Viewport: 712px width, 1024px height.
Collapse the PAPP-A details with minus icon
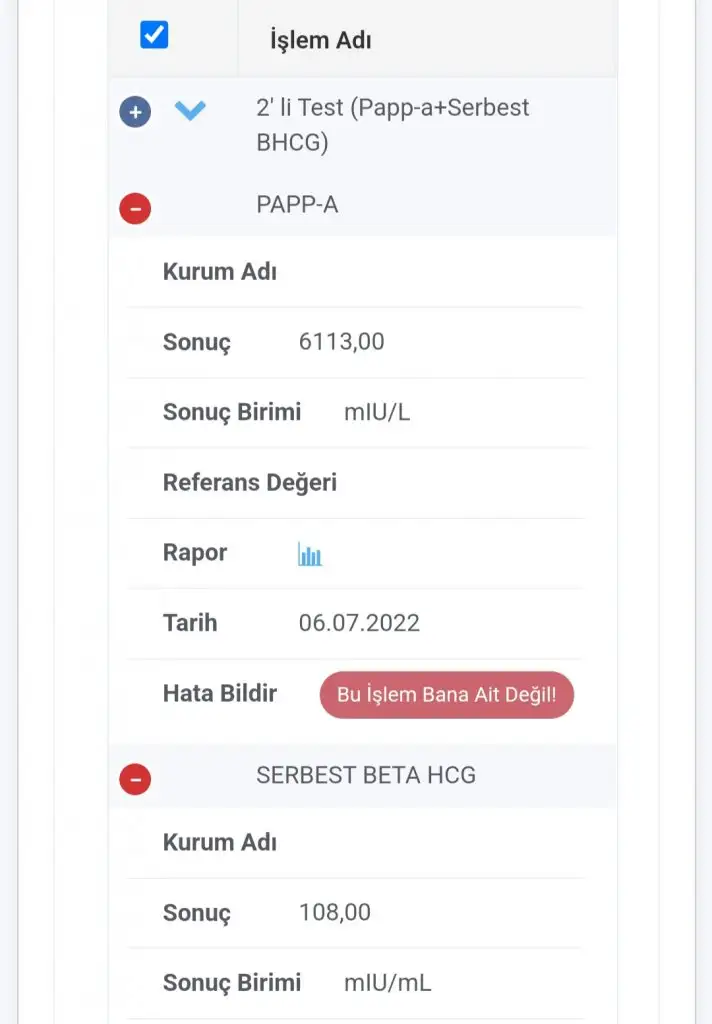pos(135,208)
